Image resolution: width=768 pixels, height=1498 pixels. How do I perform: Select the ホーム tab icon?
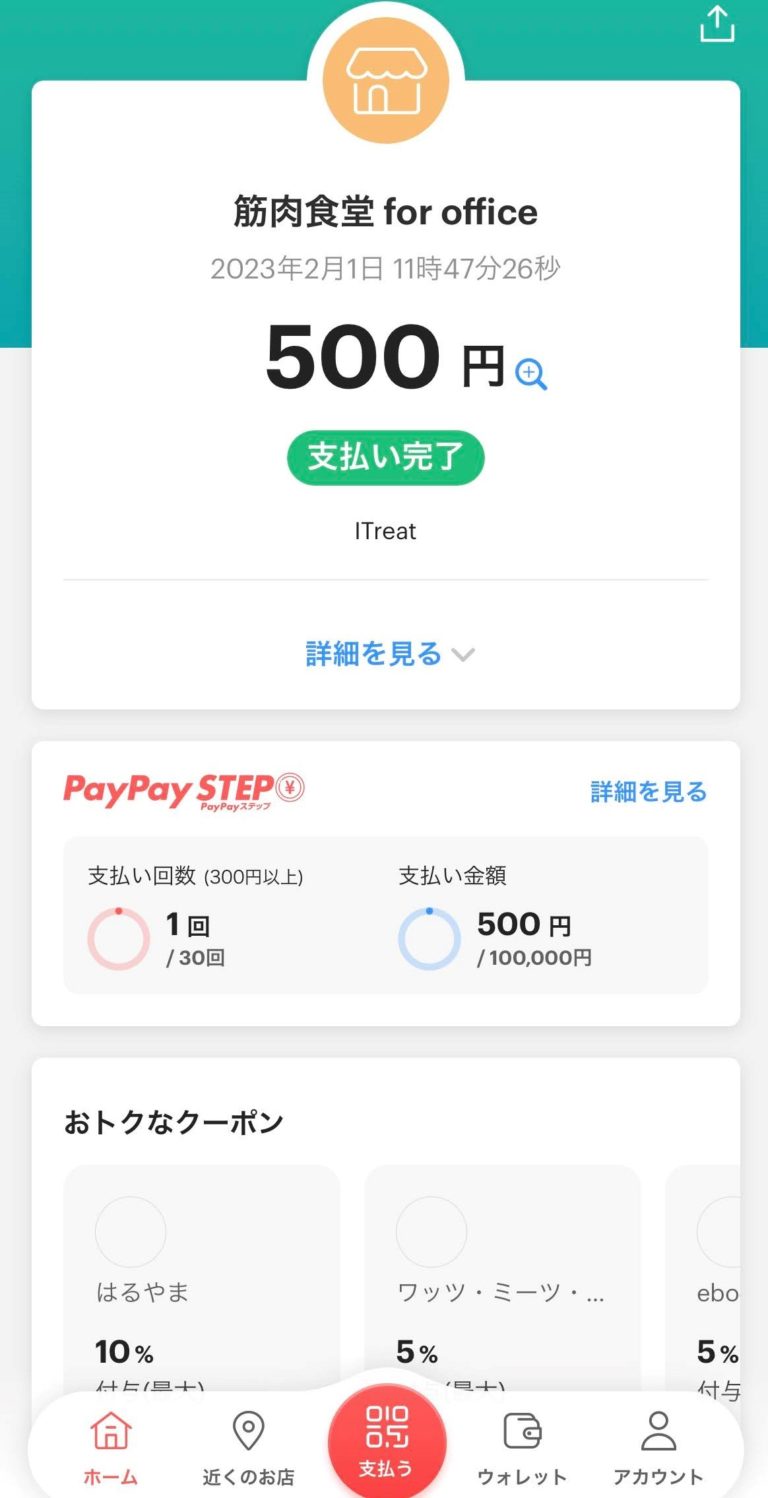click(x=110, y=1432)
